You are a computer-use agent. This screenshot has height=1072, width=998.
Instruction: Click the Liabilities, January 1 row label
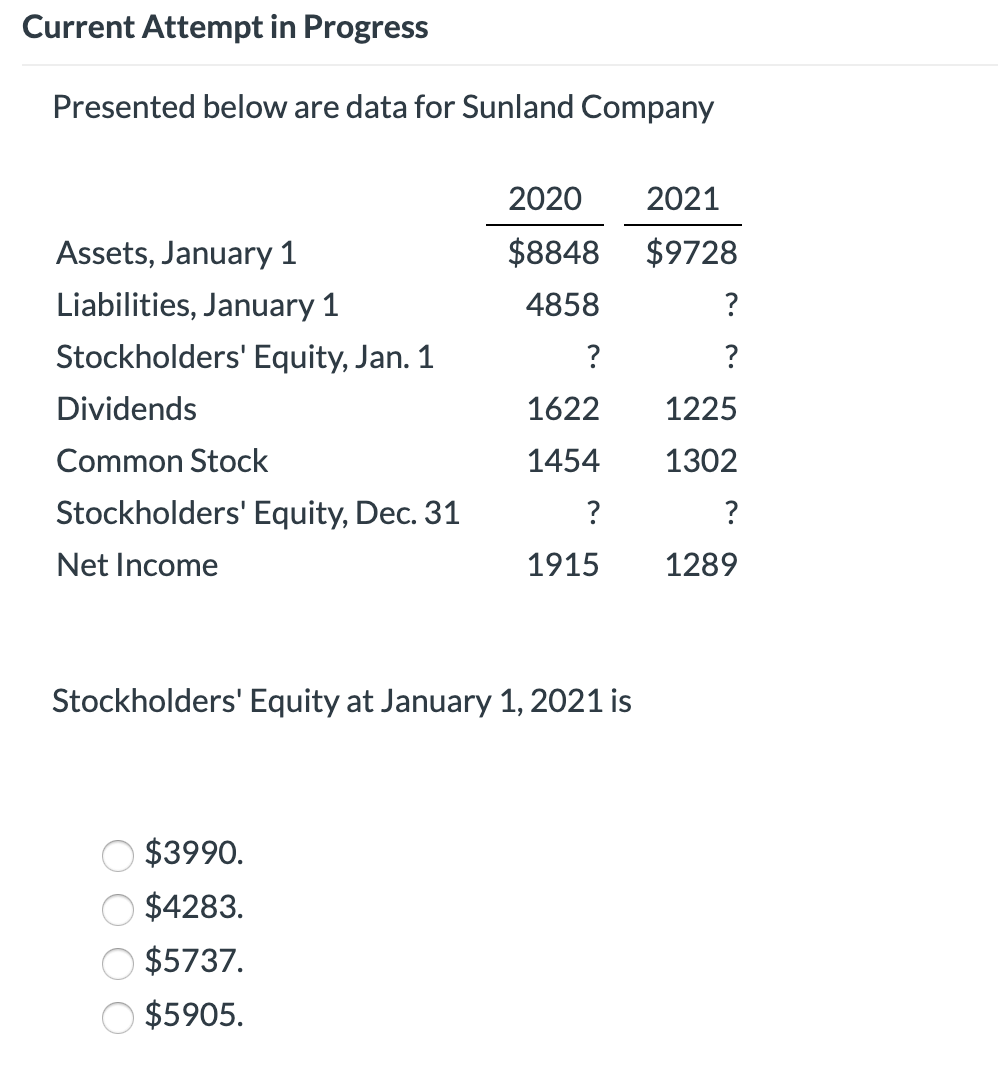[x=197, y=305]
